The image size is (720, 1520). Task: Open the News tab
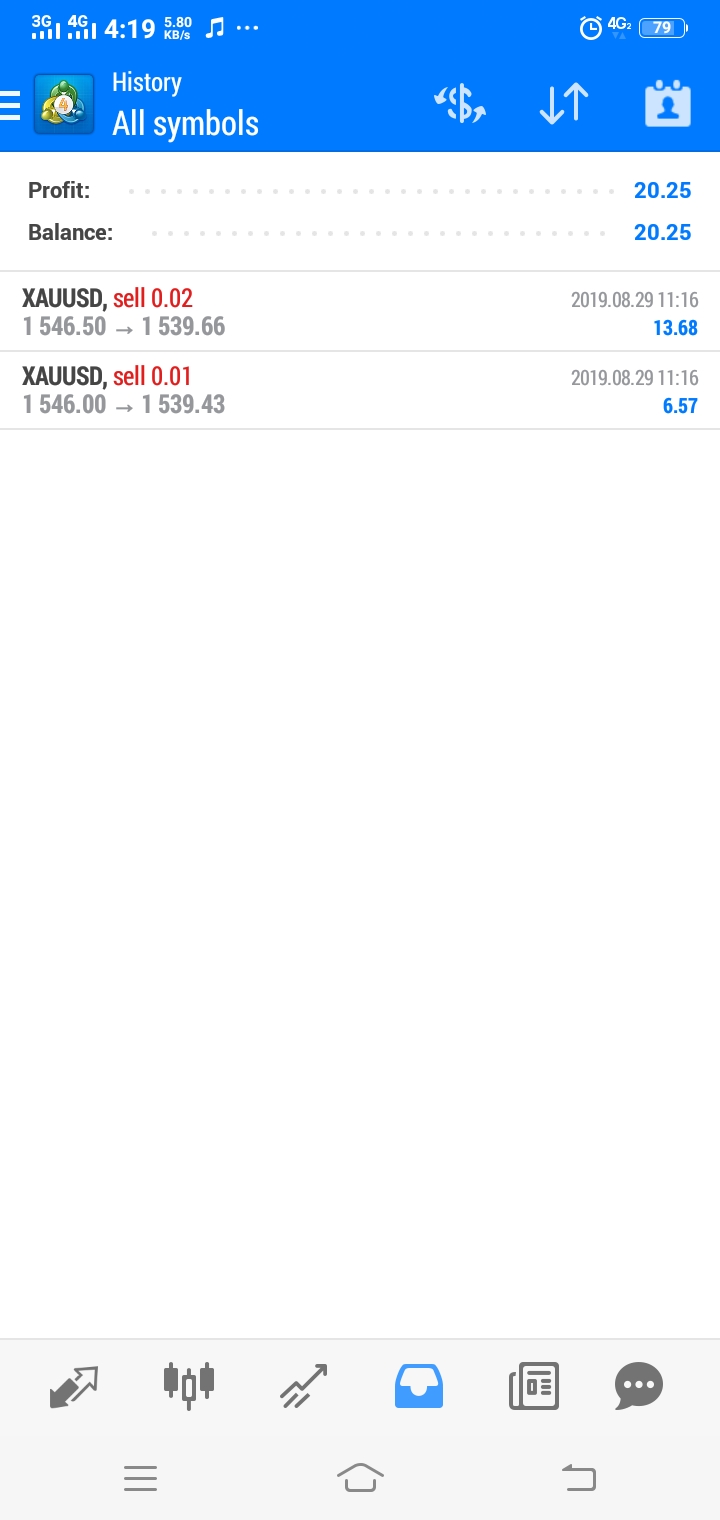[533, 1386]
